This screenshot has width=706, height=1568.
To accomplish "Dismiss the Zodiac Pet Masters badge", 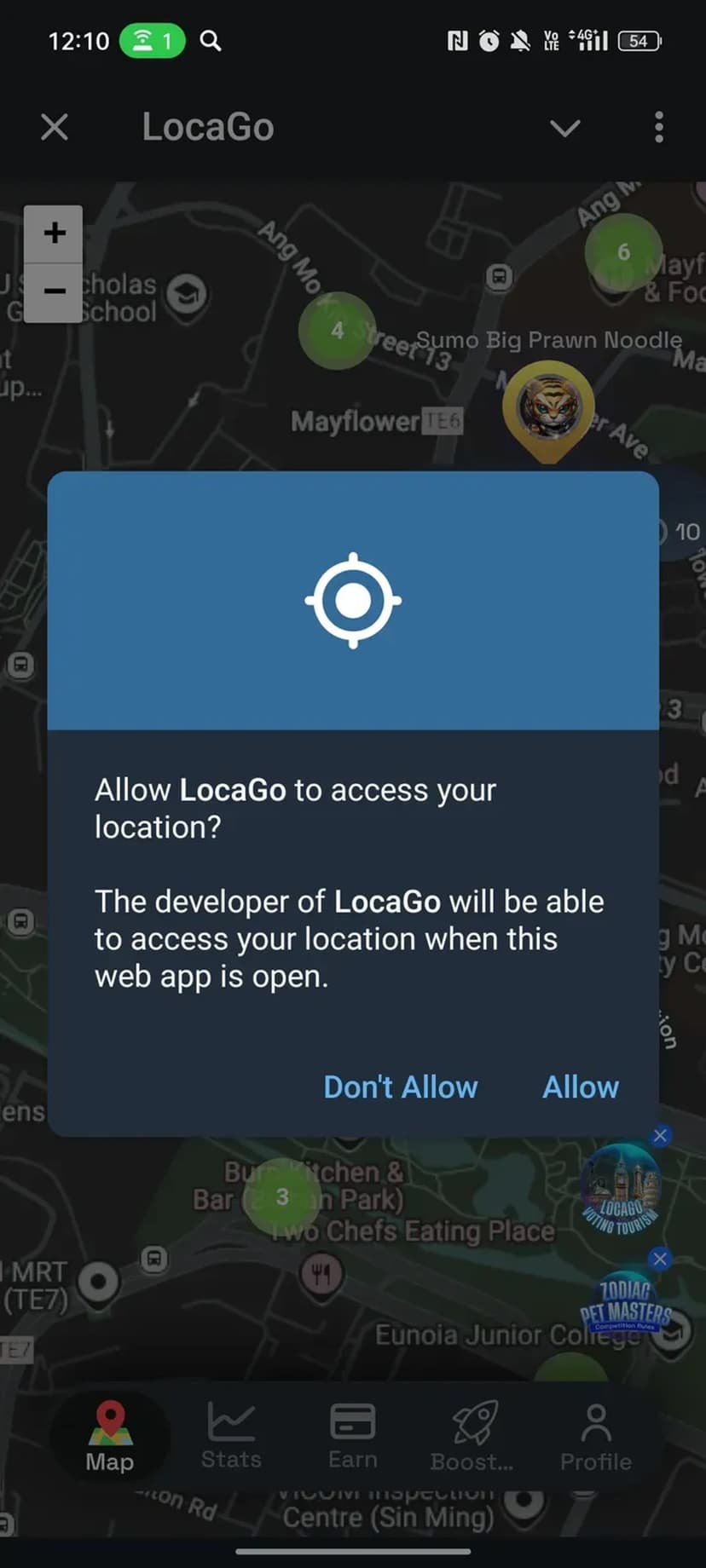I will click(660, 1259).
